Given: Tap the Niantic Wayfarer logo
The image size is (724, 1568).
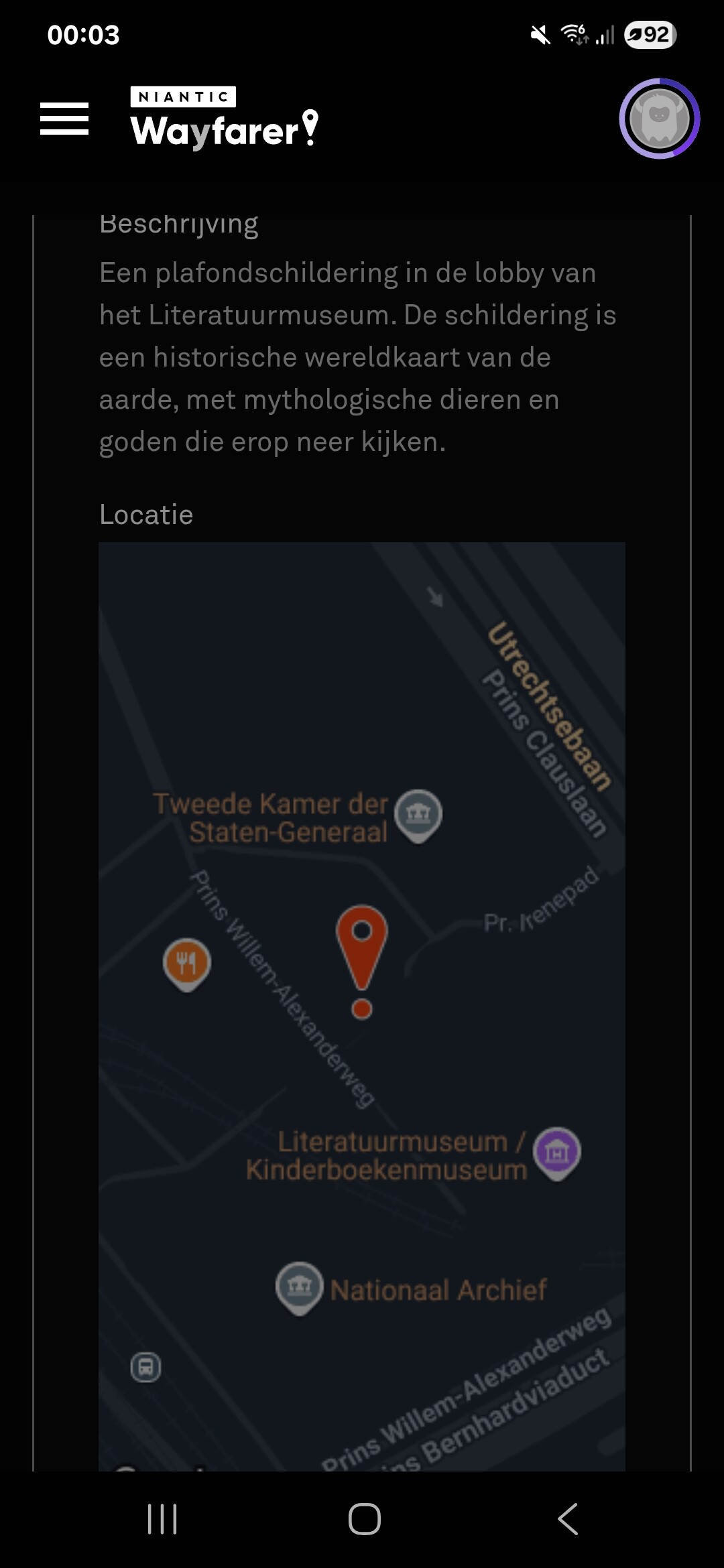Looking at the screenshot, I should click(224, 118).
